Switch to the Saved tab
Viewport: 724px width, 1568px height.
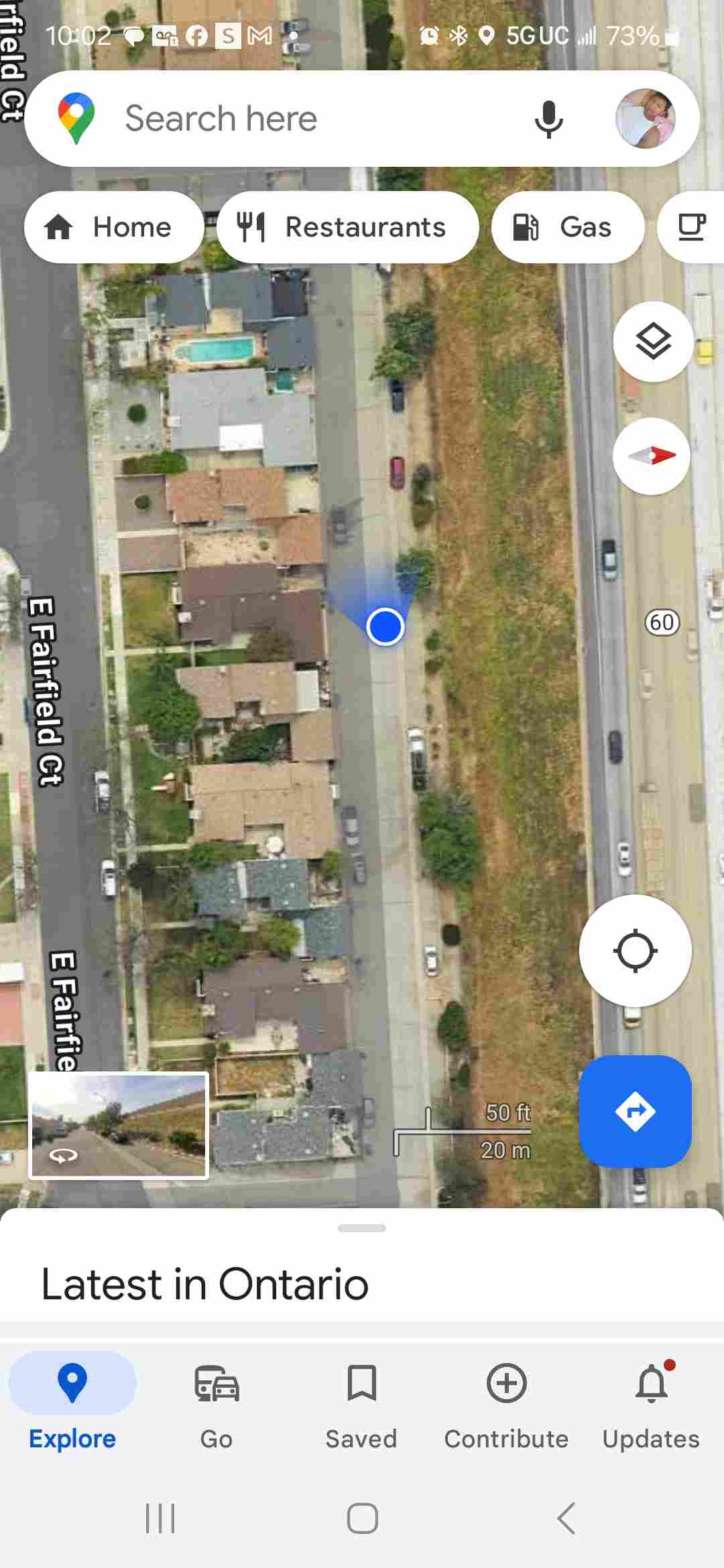click(361, 1401)
